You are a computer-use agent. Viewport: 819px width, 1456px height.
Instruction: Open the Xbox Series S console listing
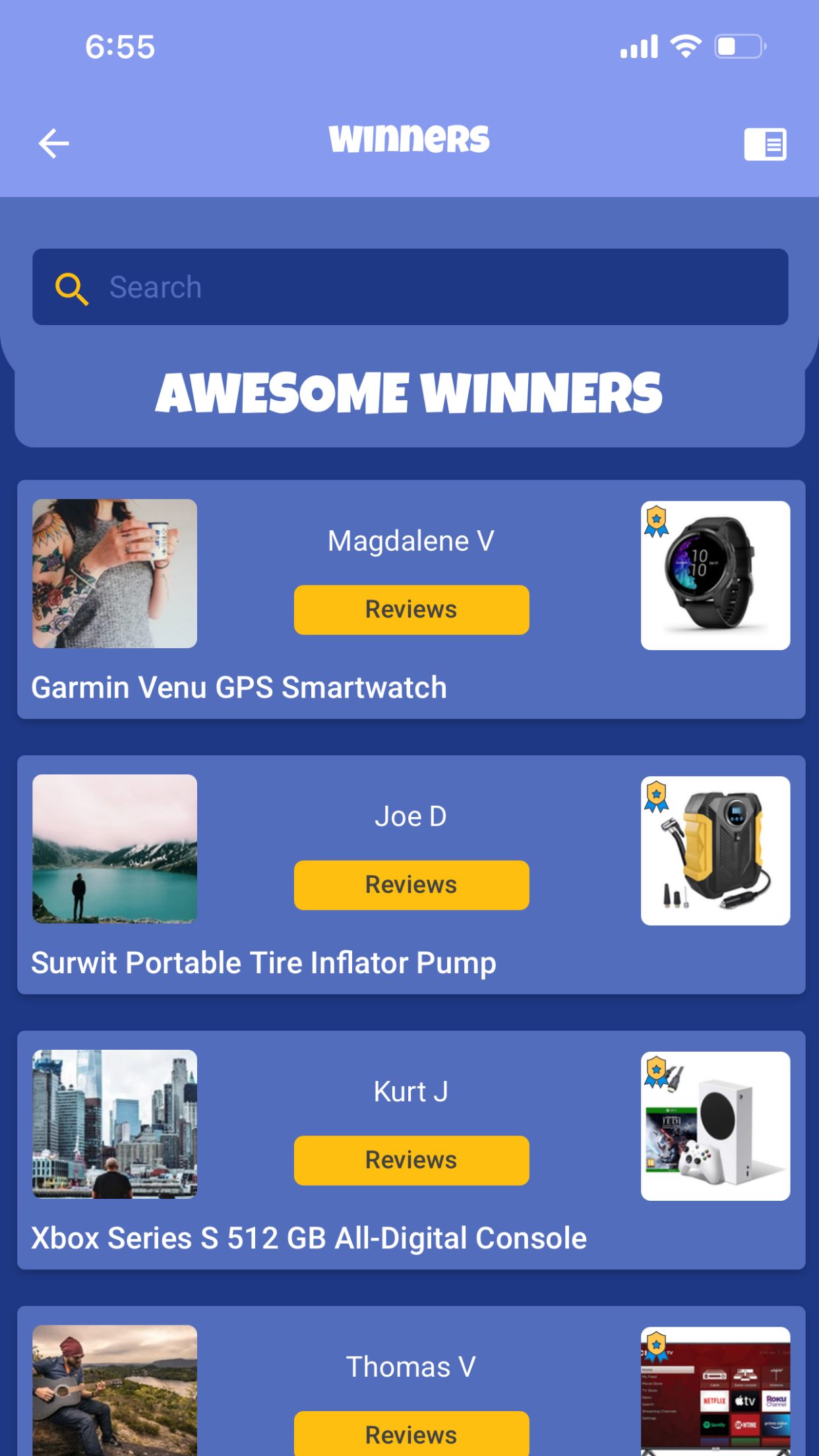click(x=309, y=1238)
